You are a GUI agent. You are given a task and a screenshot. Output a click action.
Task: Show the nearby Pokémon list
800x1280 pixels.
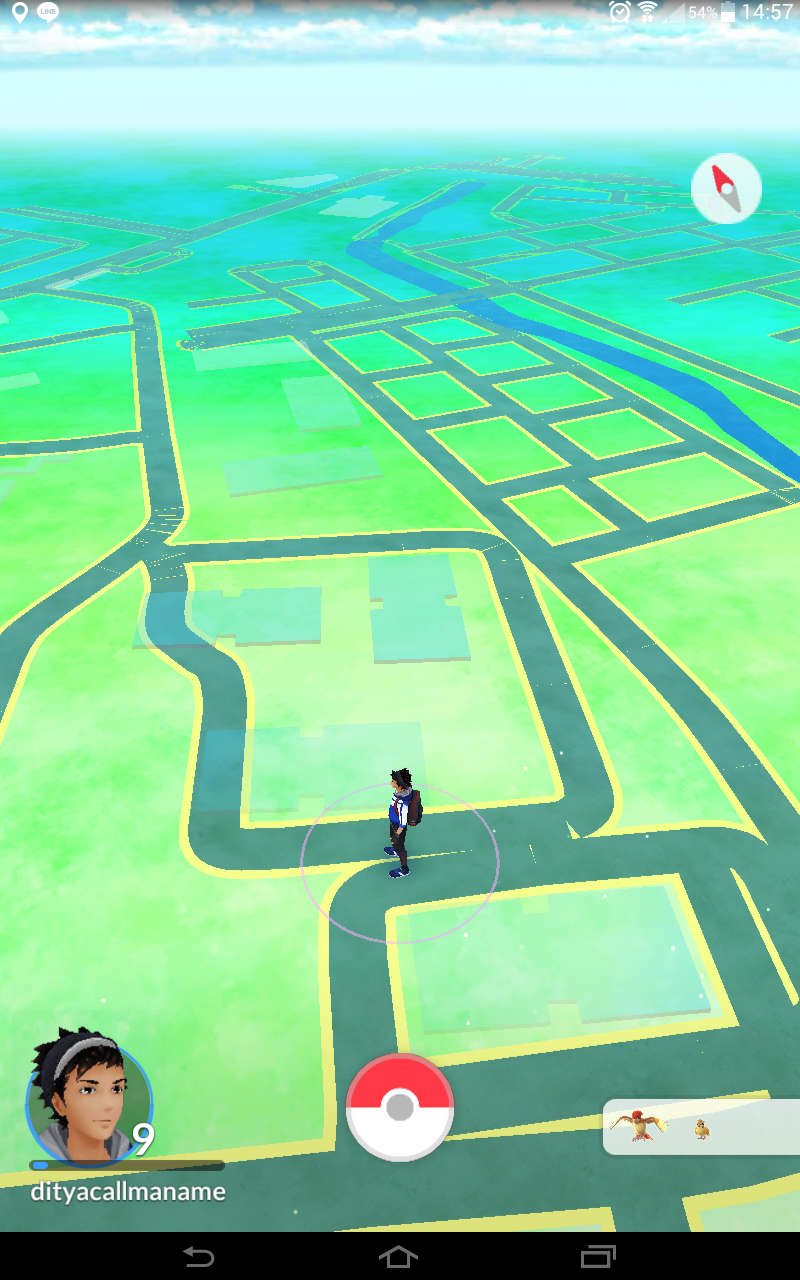tap(701, 1127)
